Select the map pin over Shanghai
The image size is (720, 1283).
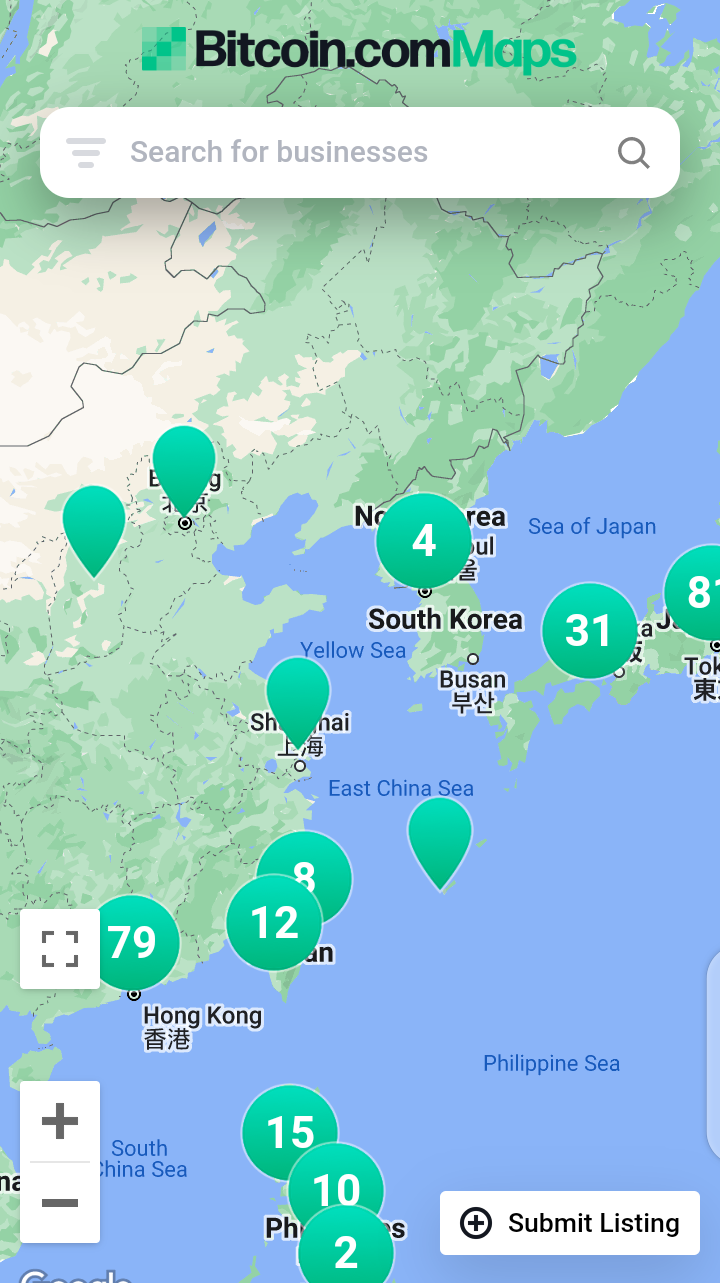pos(298,702)
